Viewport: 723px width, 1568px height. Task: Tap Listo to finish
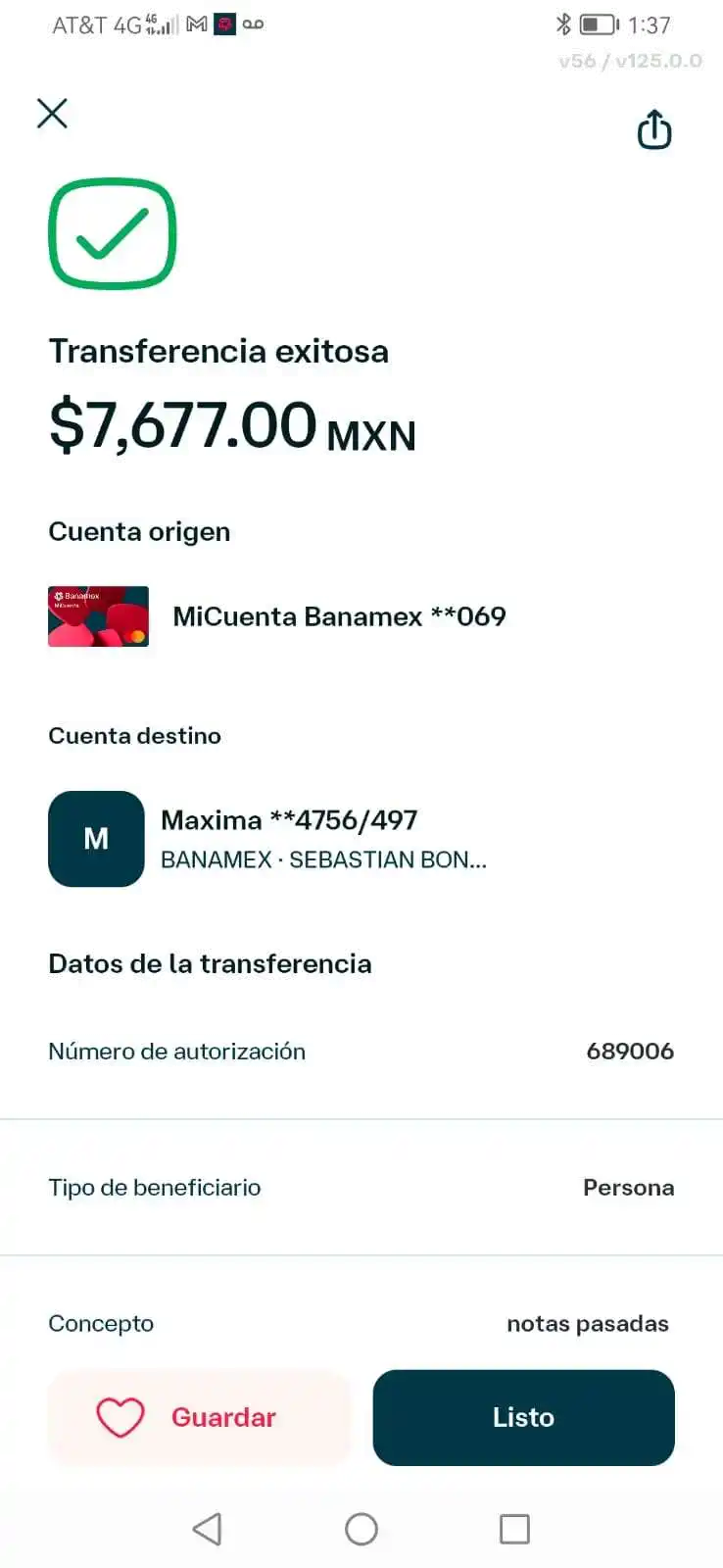tap(523, 1417)
